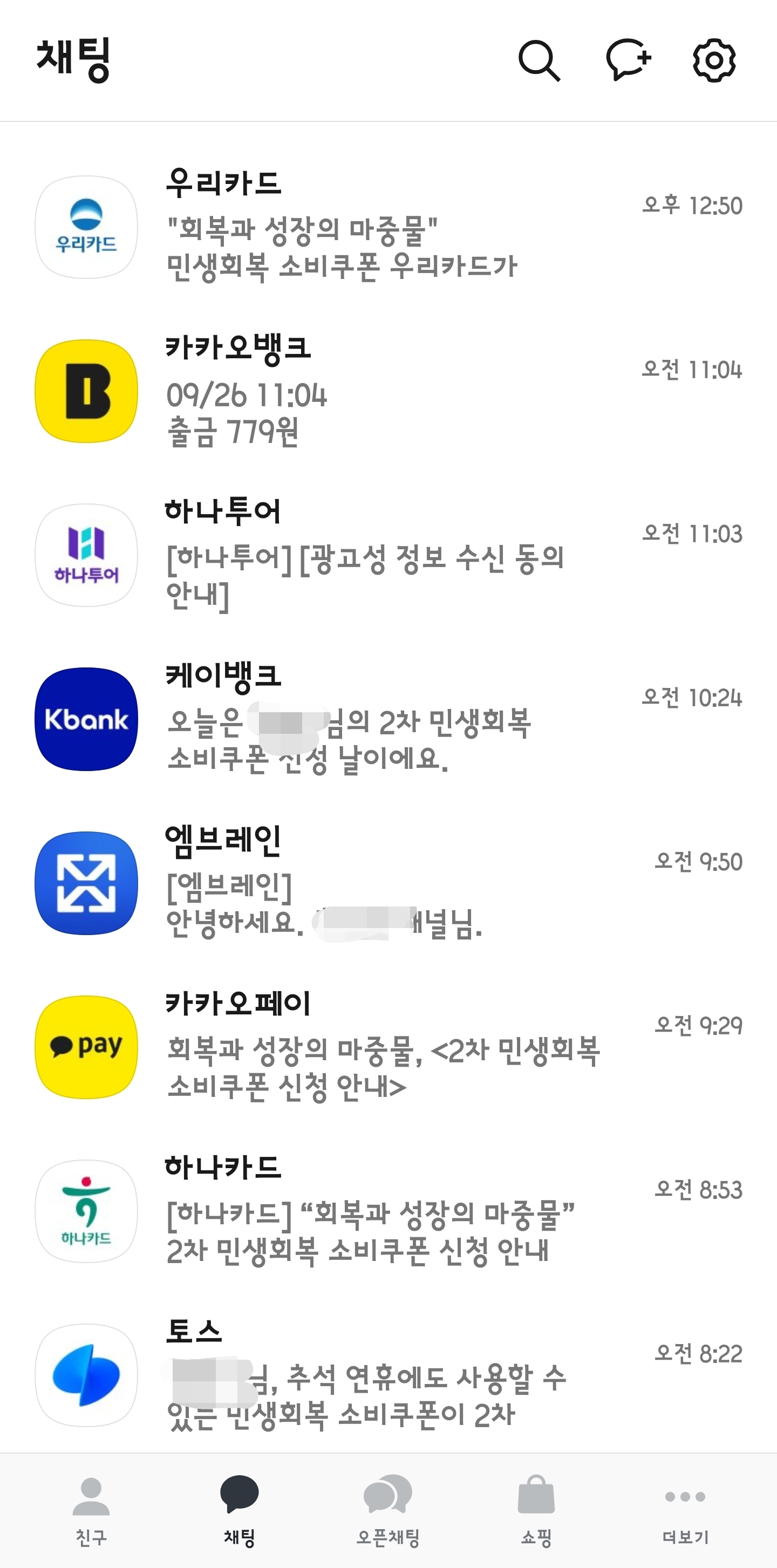Open the settings gear
This screenshot has width=777, height=1568.
[x=714, y=60]
